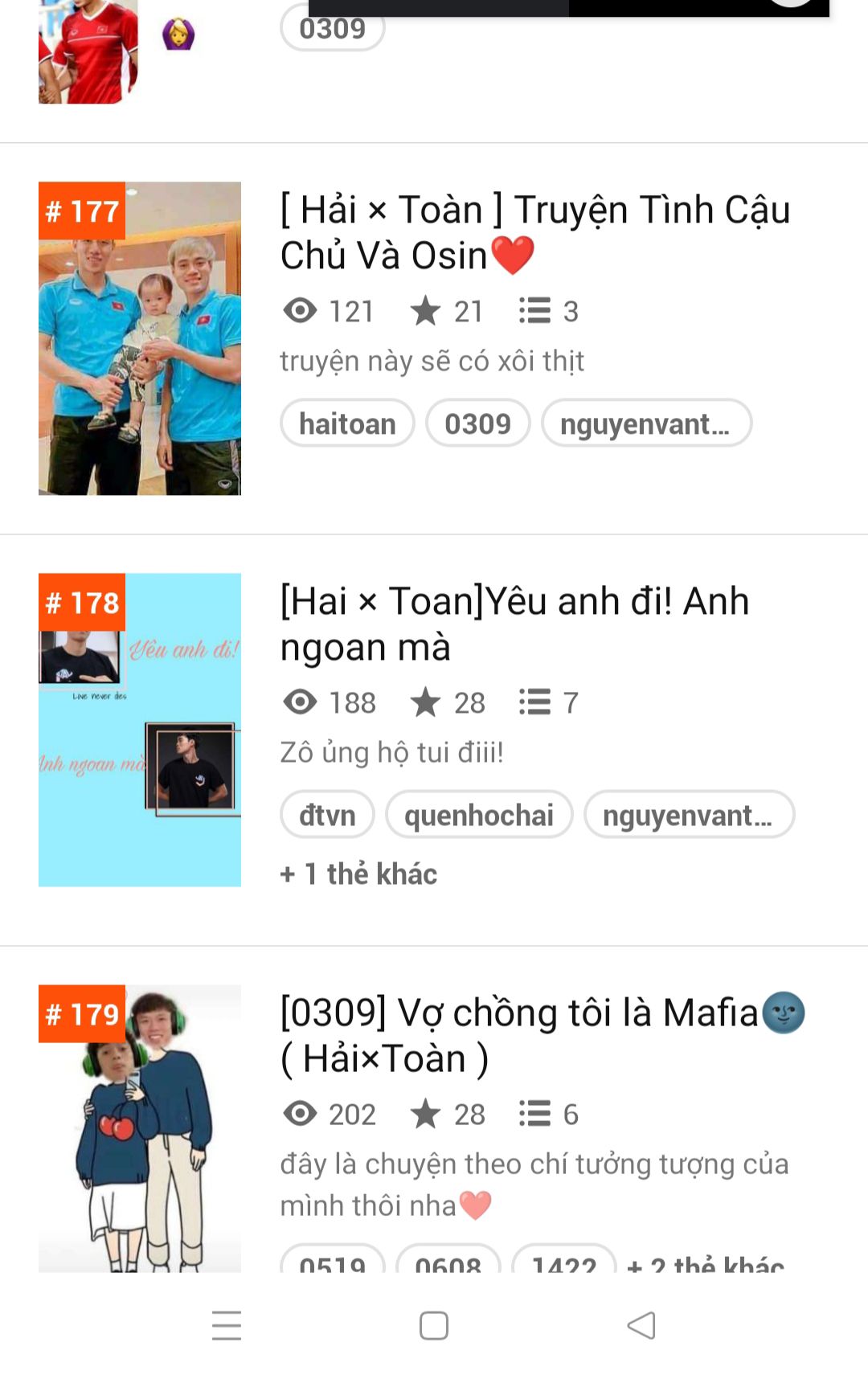The width and height of the screenshot is (868, 1379).
Task: Tap the "nguyenvant…" tag under story #178
Action: [688, 815]
